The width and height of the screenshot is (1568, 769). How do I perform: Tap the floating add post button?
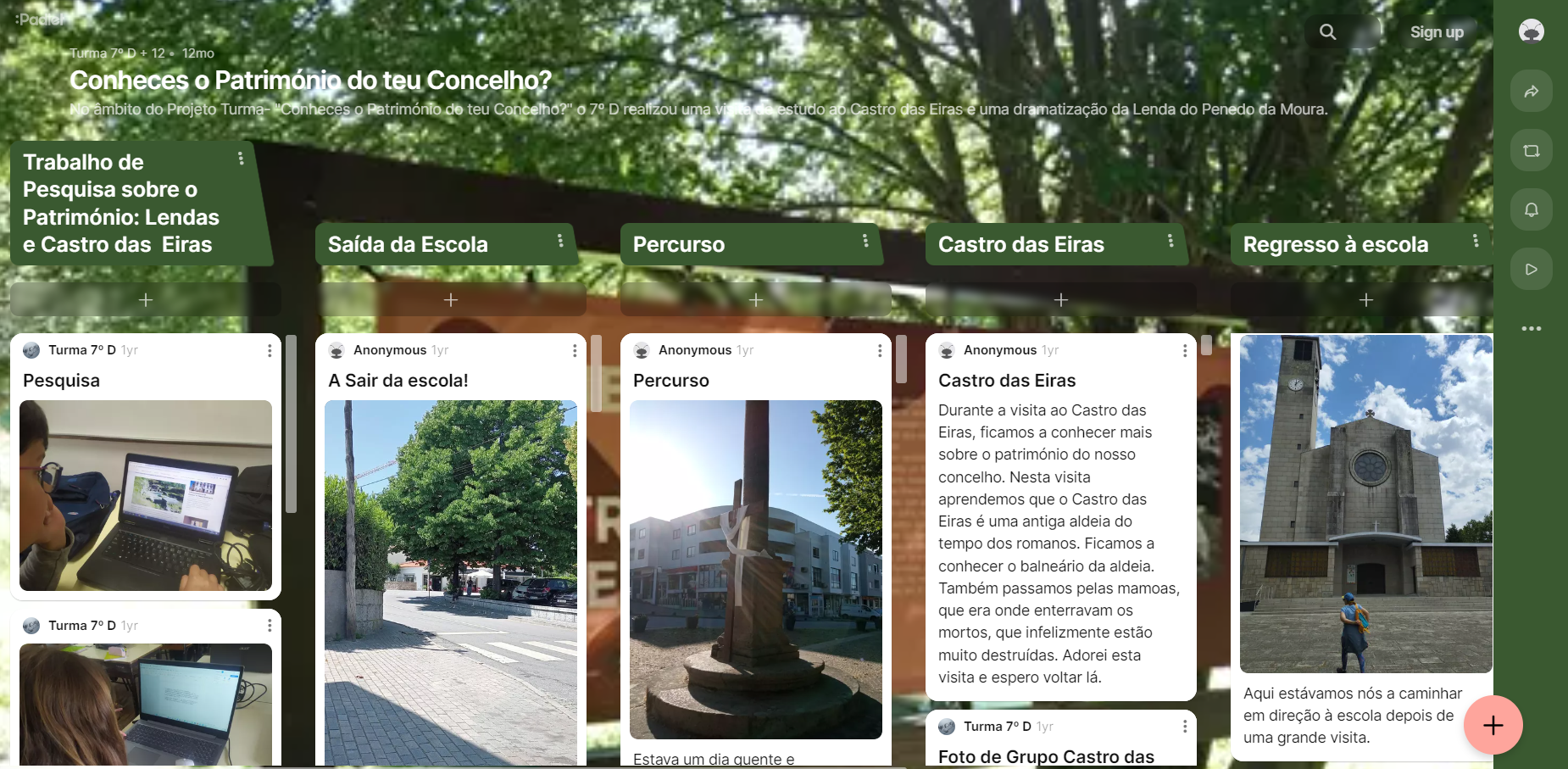(x=1493, y=725)
